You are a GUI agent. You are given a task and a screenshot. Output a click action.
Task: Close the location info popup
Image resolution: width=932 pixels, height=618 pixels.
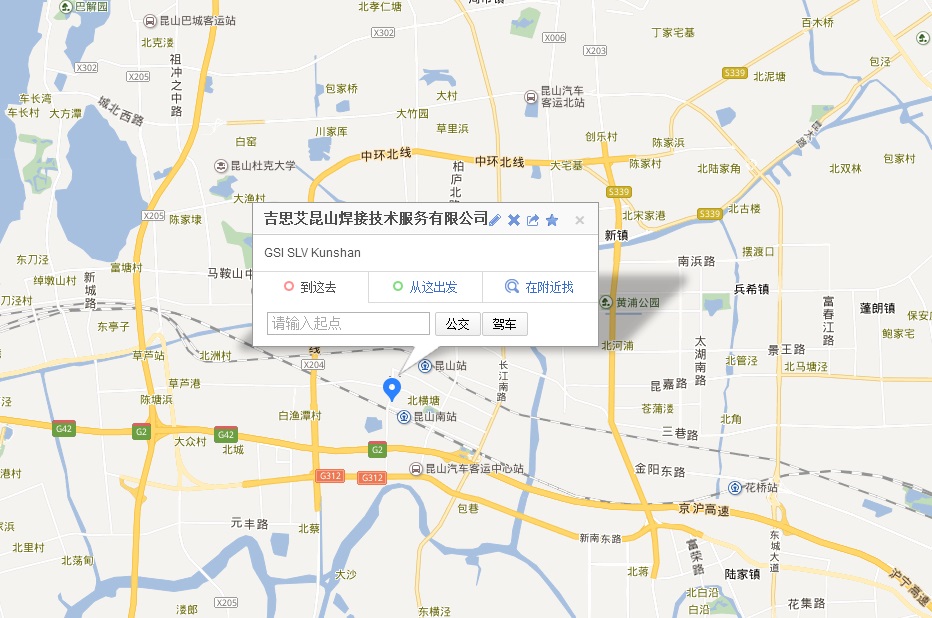click(579, 220)
